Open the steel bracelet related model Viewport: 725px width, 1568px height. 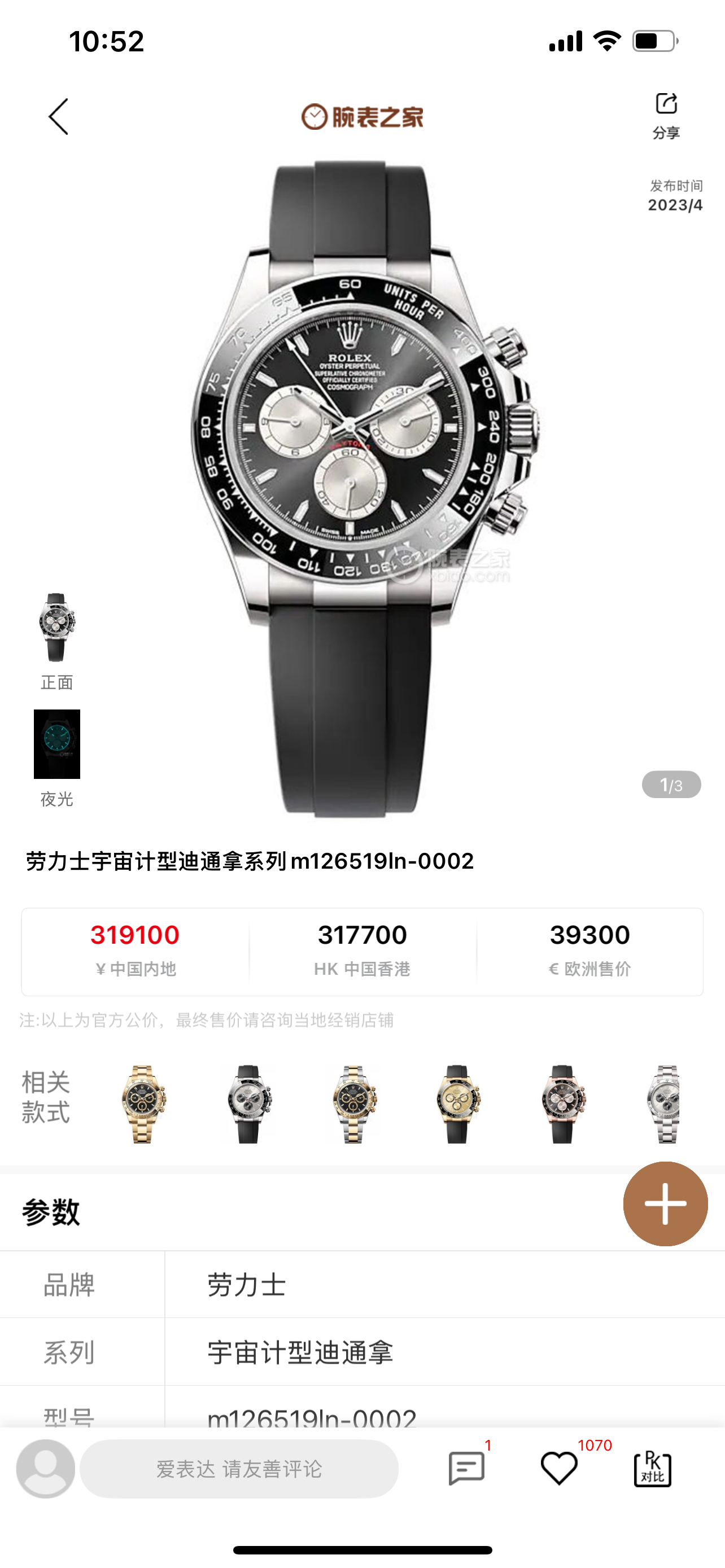pos(663,1104)
